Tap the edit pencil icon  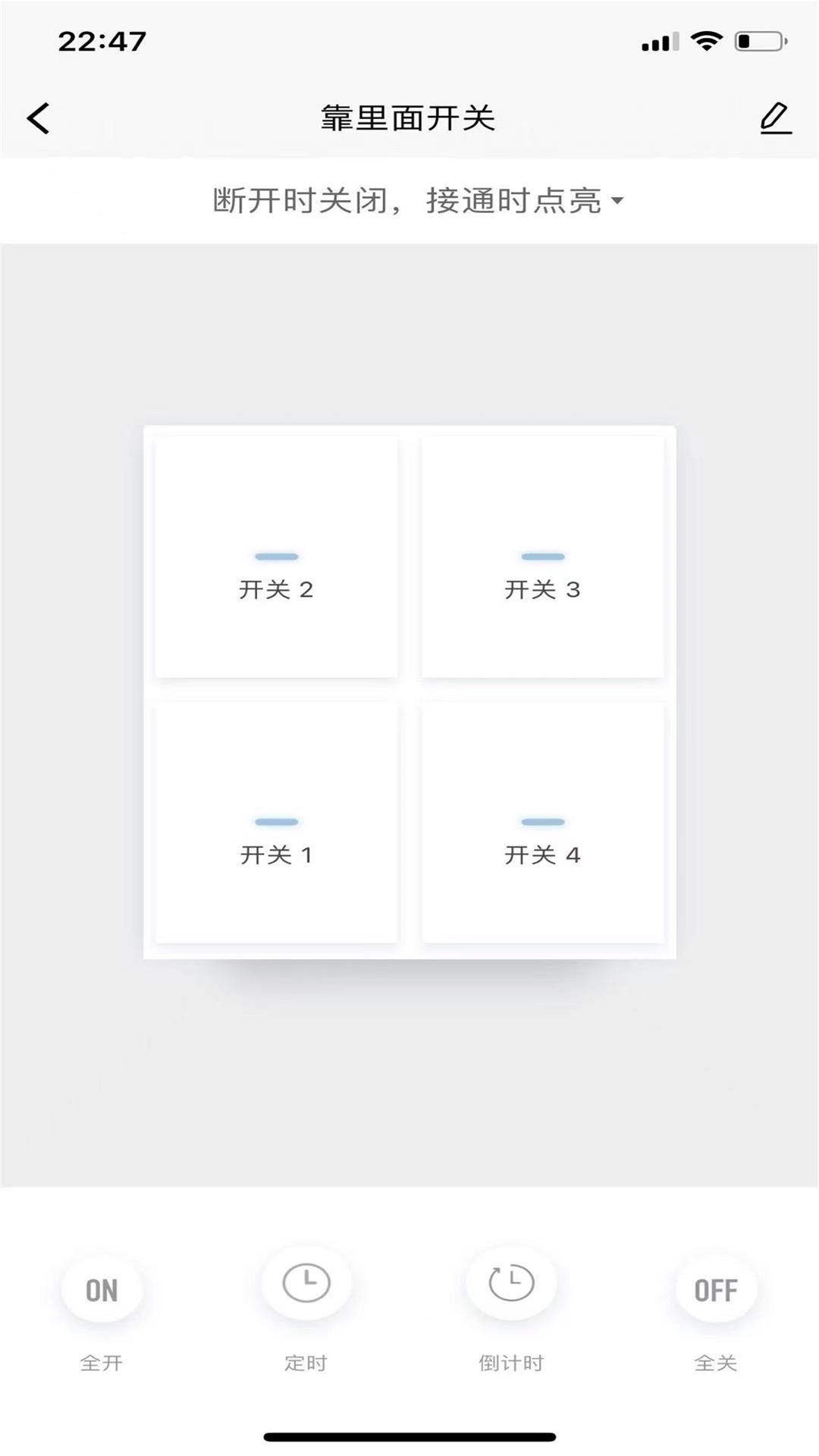[775, 118]
